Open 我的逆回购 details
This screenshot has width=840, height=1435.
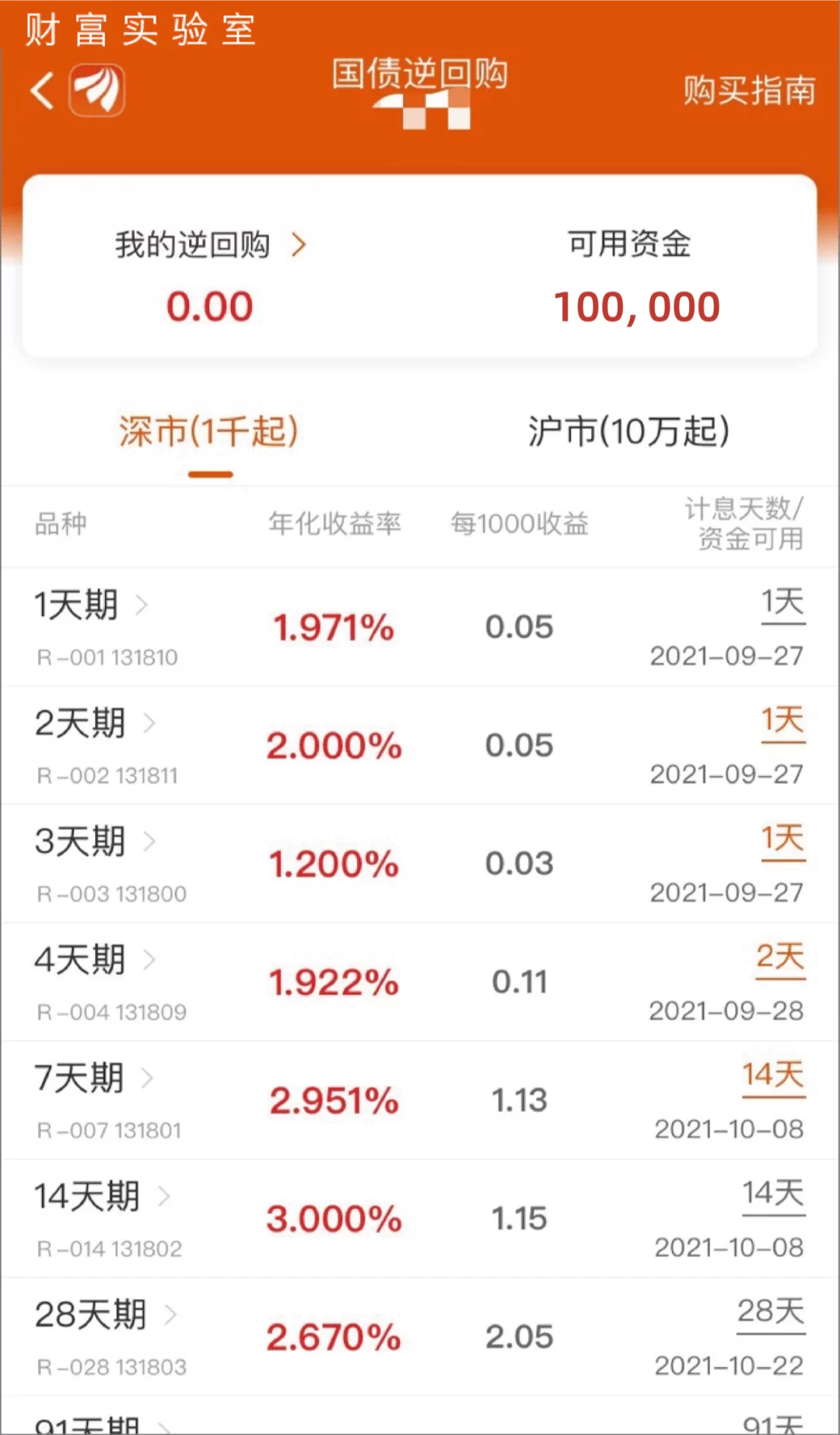point(210,245)
